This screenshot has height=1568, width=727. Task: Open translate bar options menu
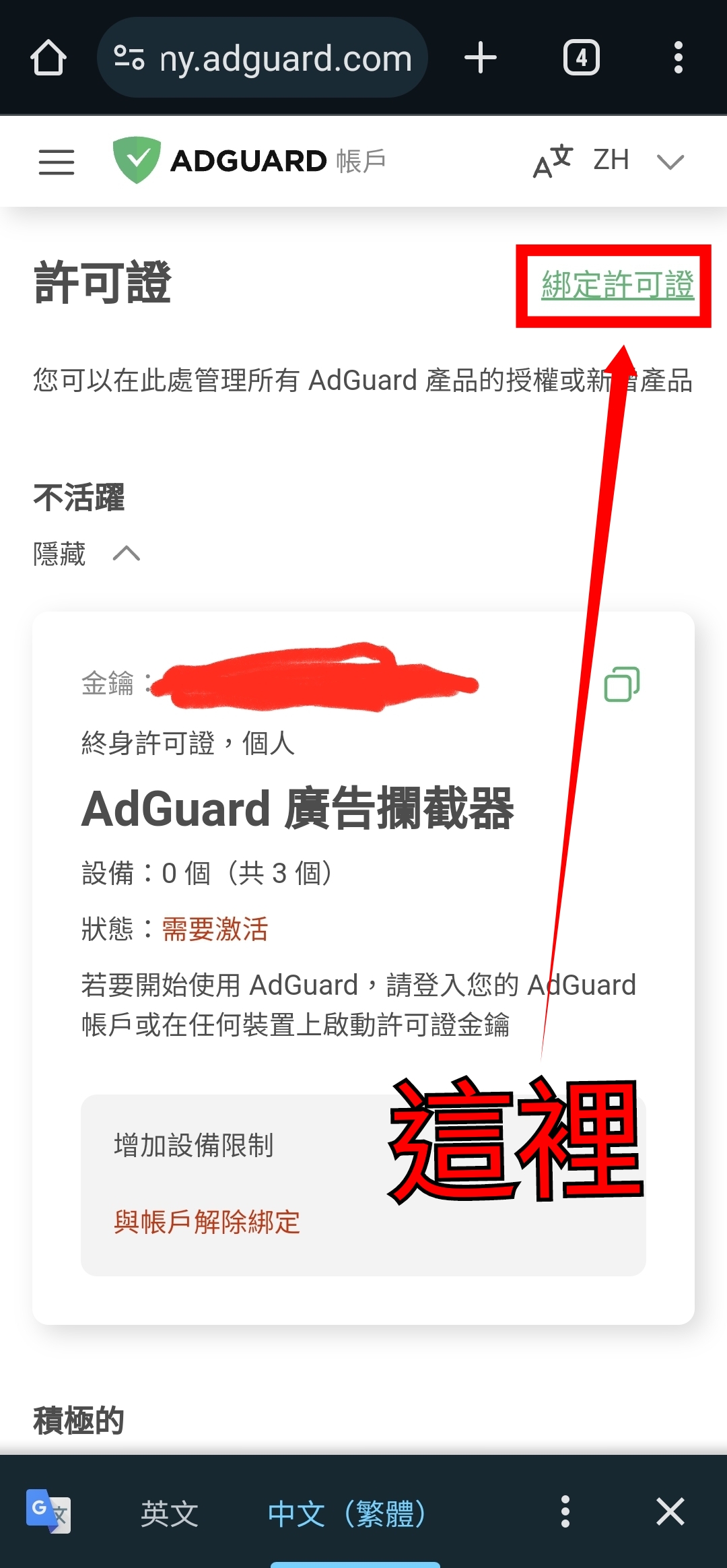565,1512
